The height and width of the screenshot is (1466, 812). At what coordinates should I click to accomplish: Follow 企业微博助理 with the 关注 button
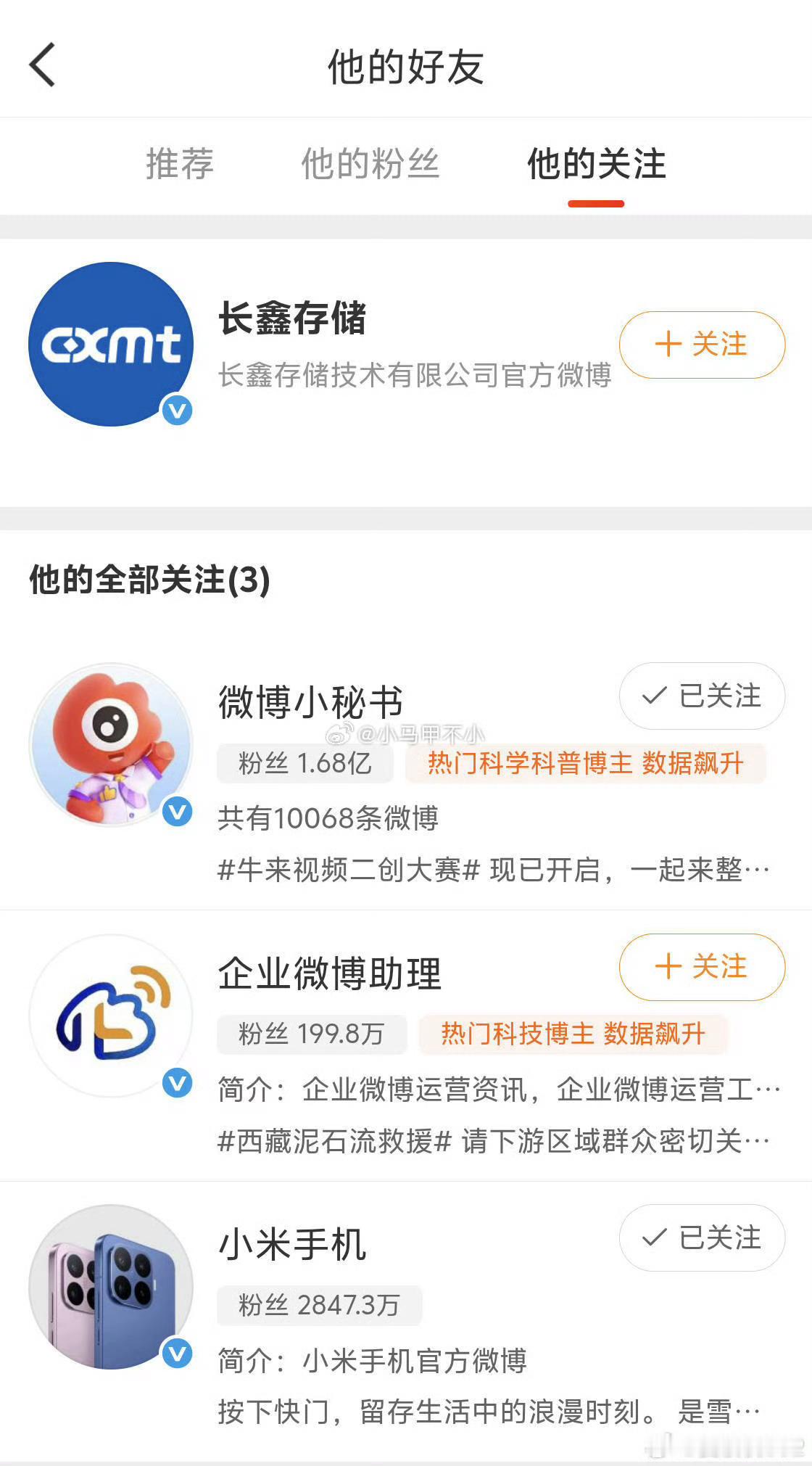702,967
